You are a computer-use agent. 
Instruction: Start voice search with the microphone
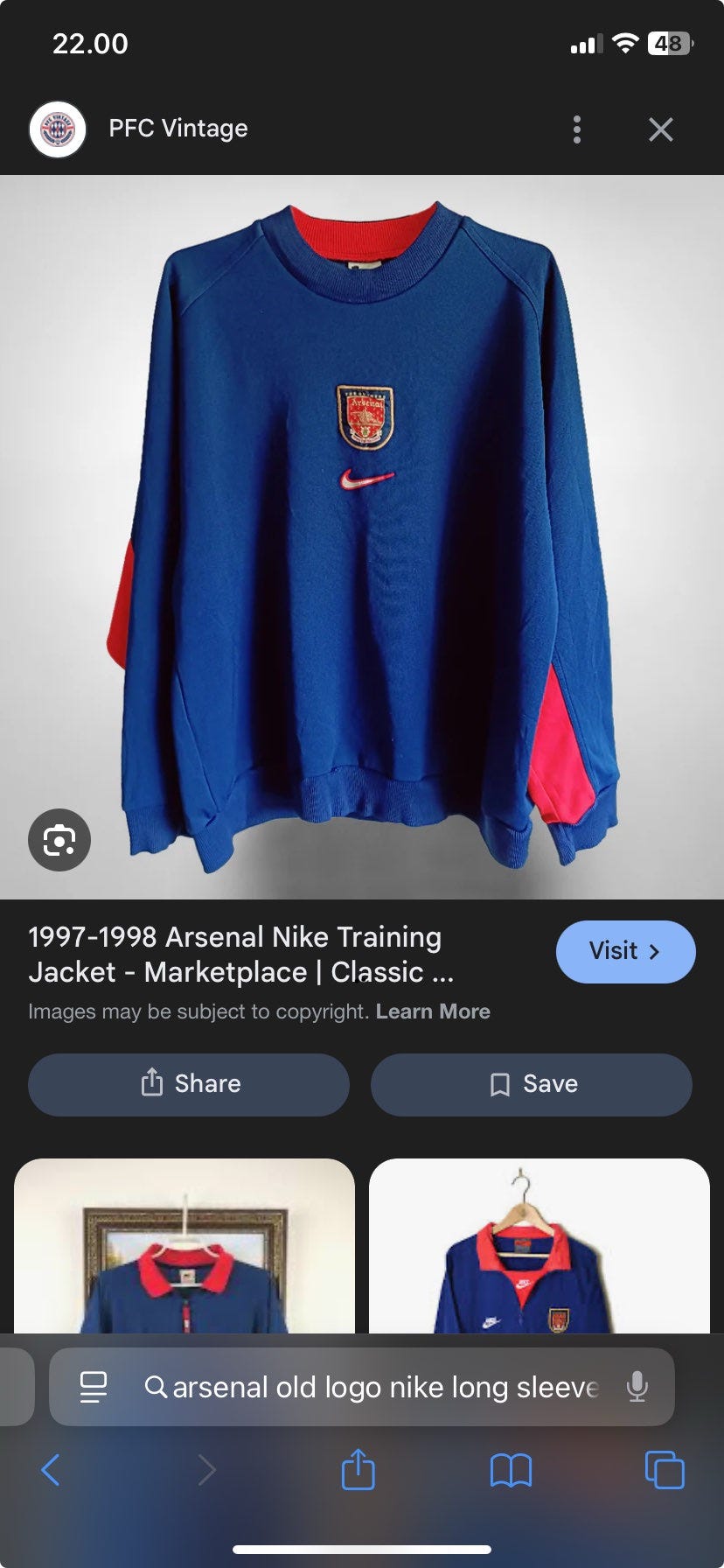(637, 1387)
